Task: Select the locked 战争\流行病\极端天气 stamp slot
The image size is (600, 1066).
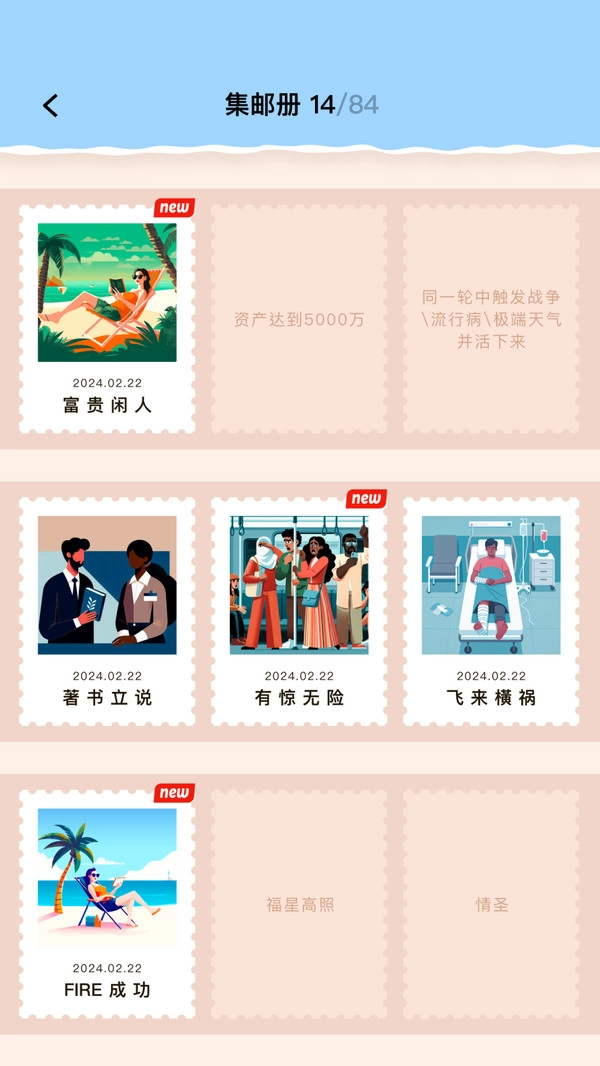Action: coord(491,319)
